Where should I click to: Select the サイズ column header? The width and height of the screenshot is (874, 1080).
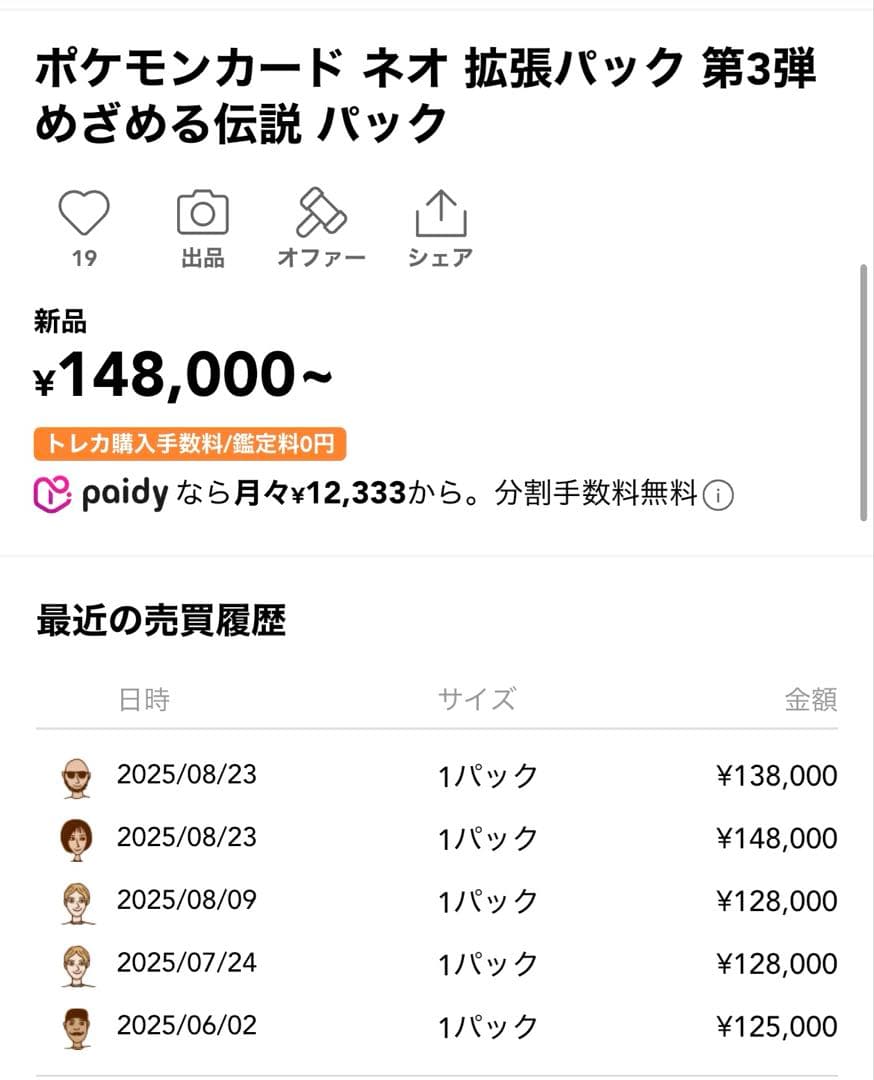478,700
